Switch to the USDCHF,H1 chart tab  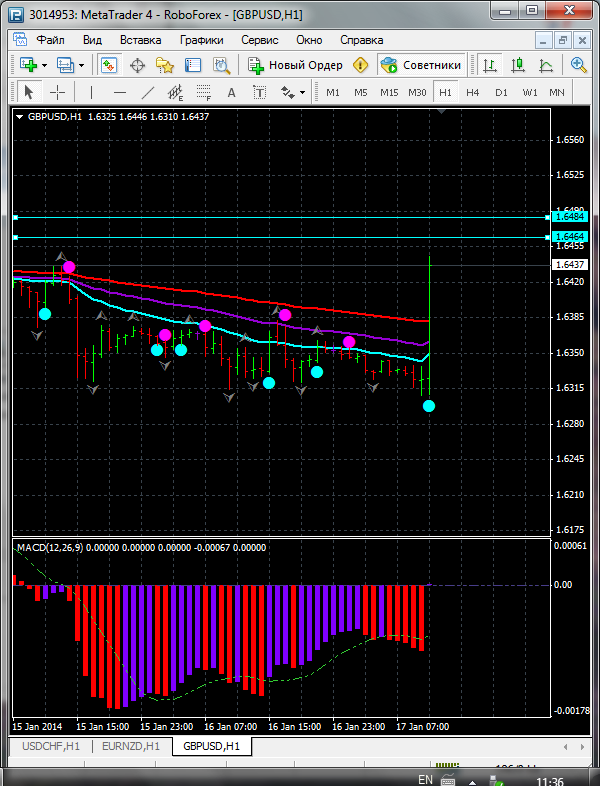point(50,746)
